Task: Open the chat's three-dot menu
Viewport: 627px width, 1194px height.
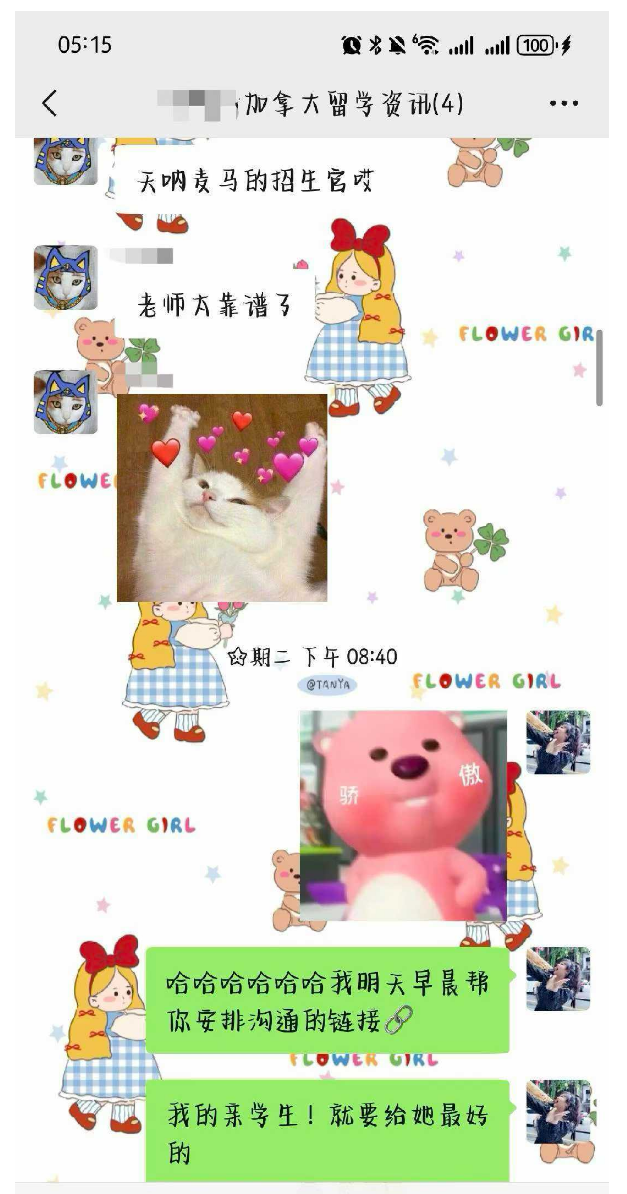Action: tap(563, 104)
